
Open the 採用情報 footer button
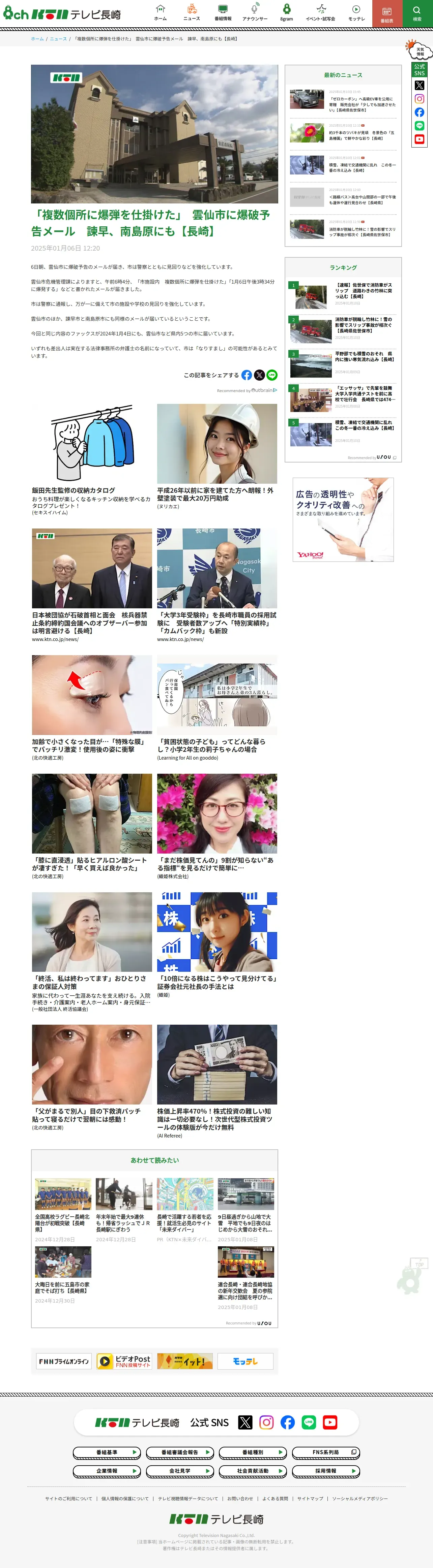tap(326, 1471)
